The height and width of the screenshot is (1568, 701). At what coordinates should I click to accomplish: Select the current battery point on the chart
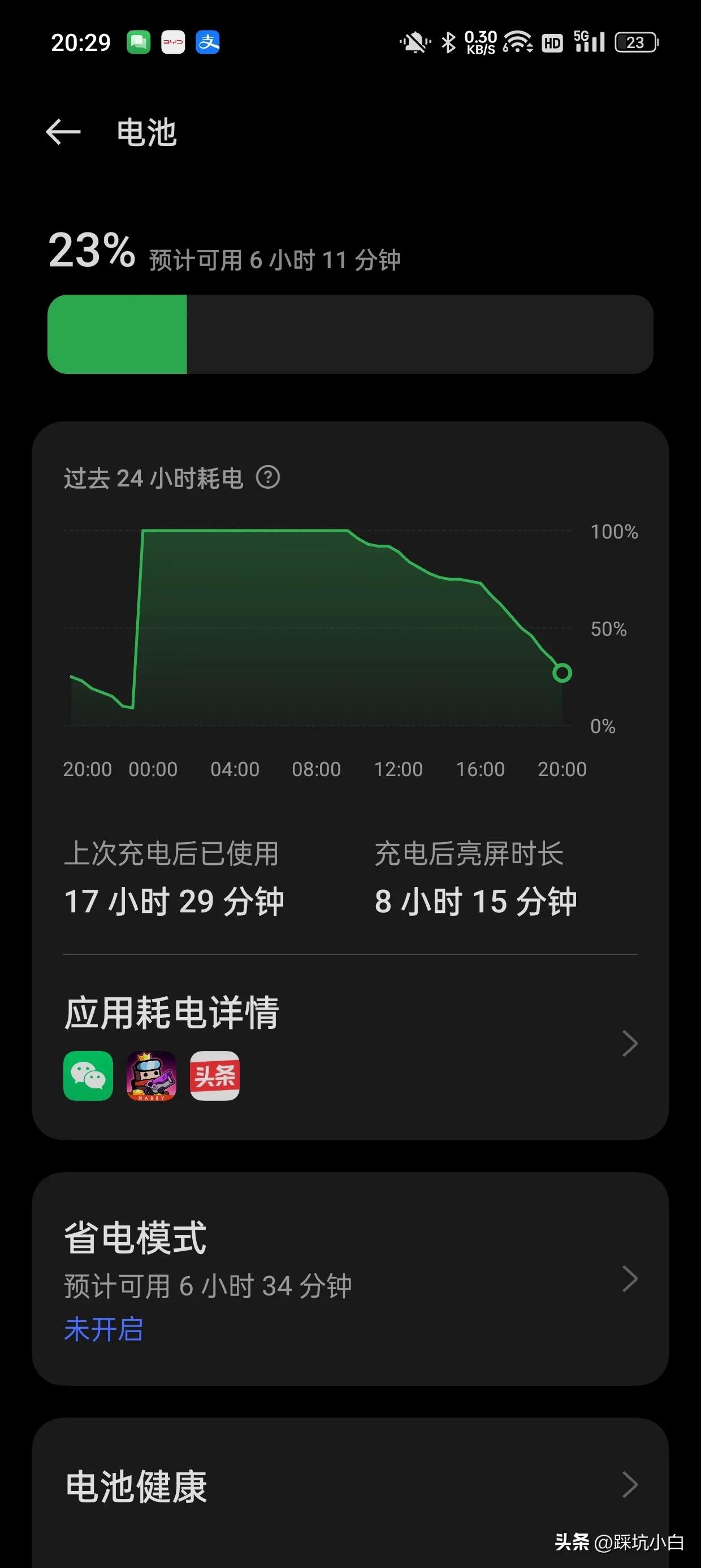562,673
